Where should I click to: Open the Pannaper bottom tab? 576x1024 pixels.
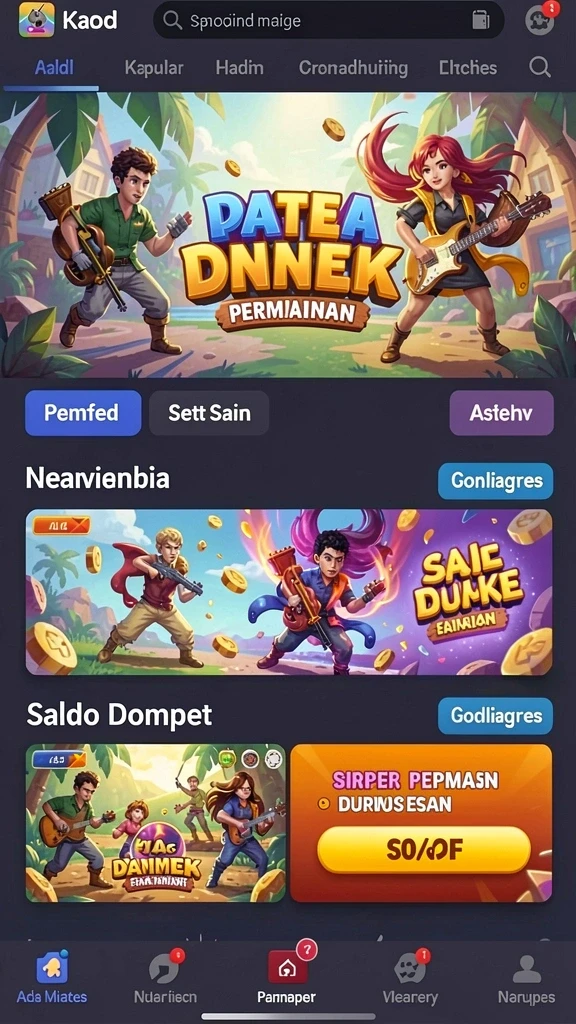click(x=287, y=976)
